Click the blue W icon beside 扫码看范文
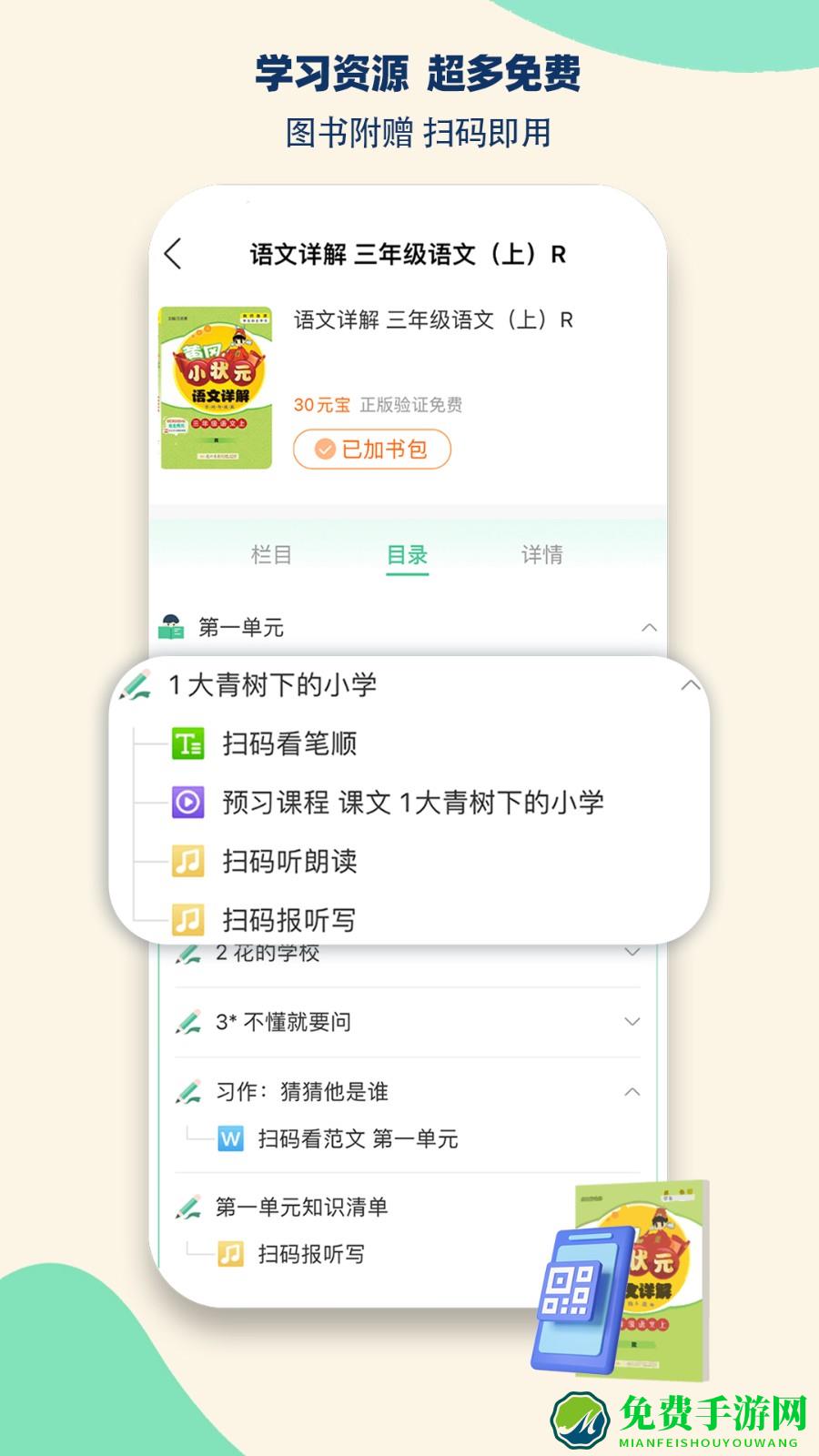 coord(230,1137)
